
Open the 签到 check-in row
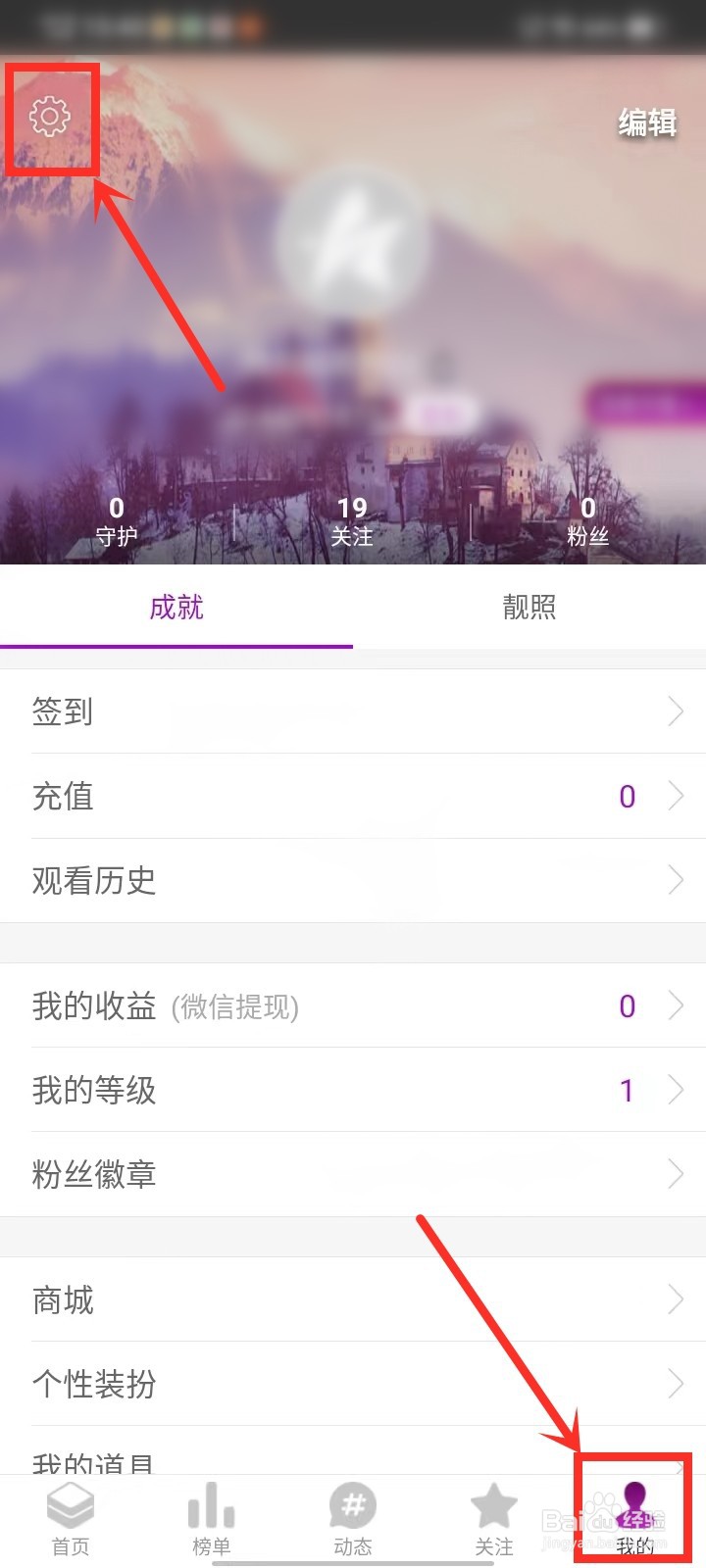353,711
